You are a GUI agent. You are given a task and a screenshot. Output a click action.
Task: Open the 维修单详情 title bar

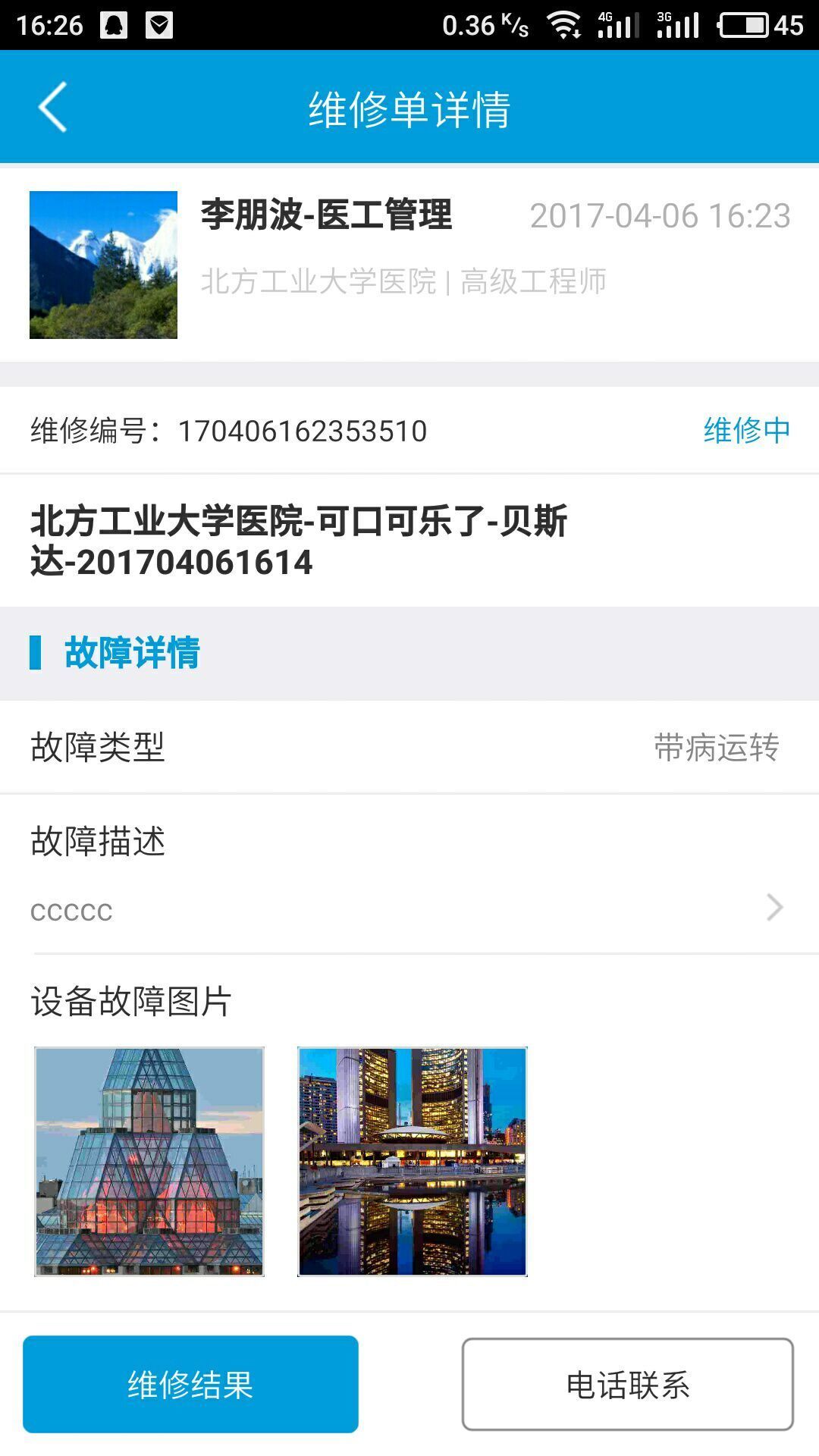(409, 108)
